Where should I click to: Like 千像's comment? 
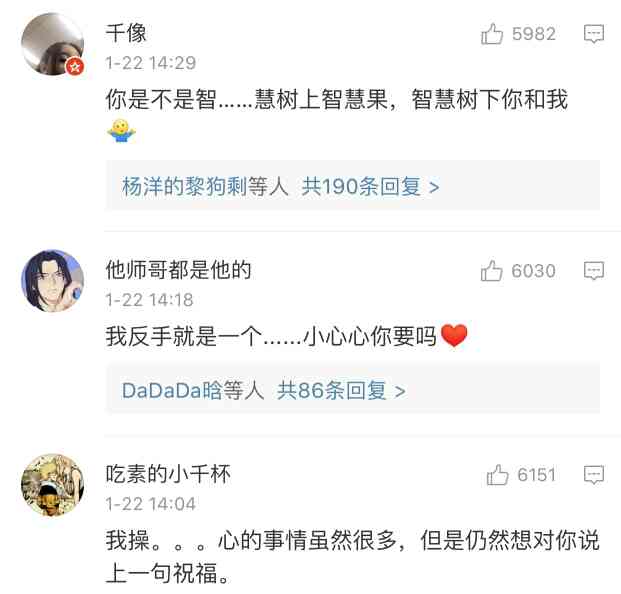tap(492, 35)
